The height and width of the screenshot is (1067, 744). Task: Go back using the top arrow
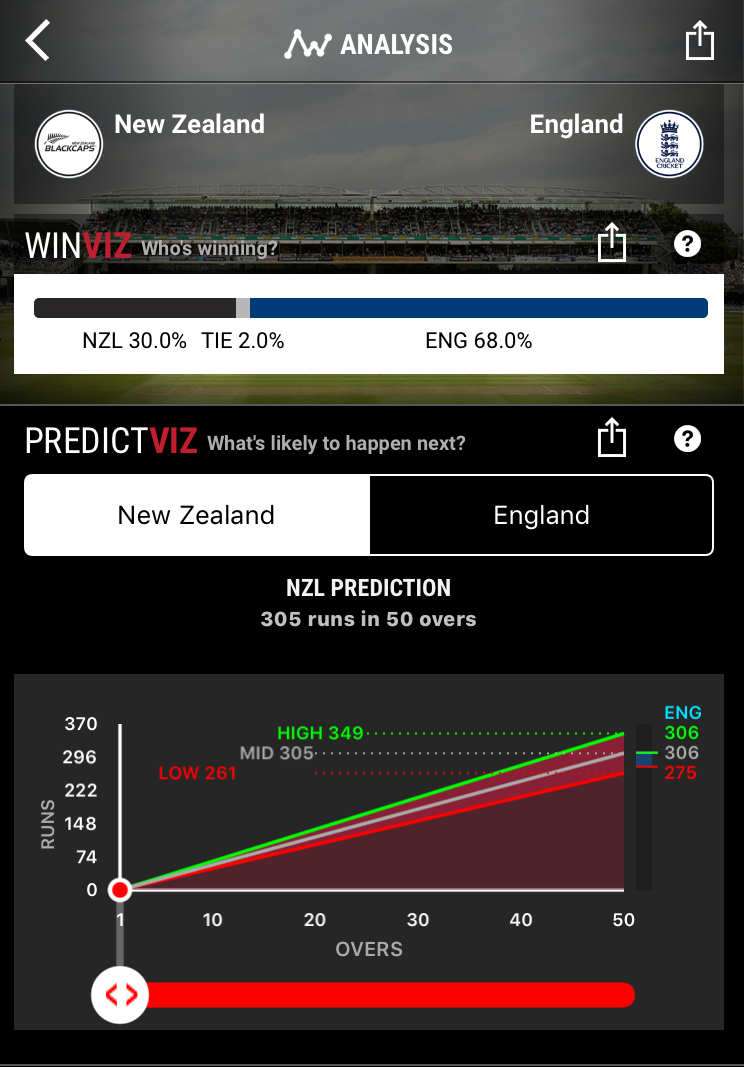38,42
